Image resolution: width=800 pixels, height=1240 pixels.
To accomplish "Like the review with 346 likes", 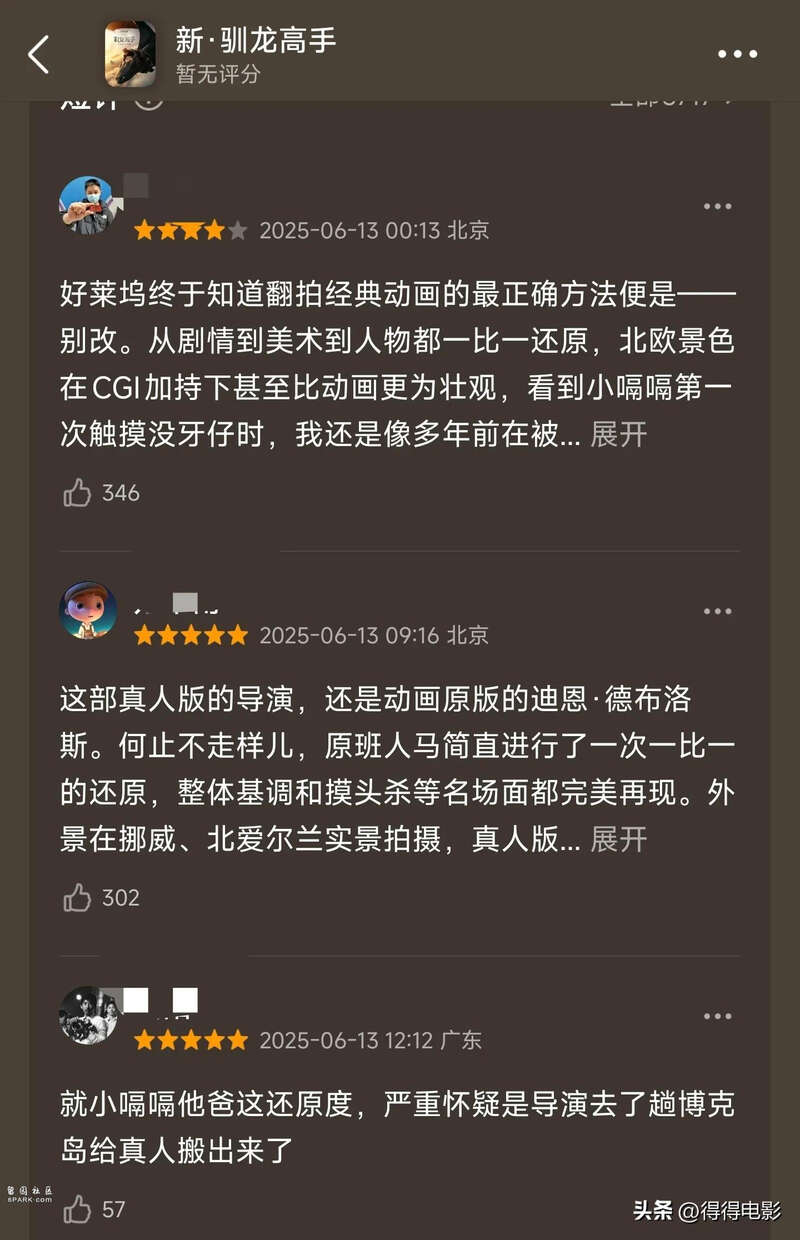I will click(x=77, y=492).
